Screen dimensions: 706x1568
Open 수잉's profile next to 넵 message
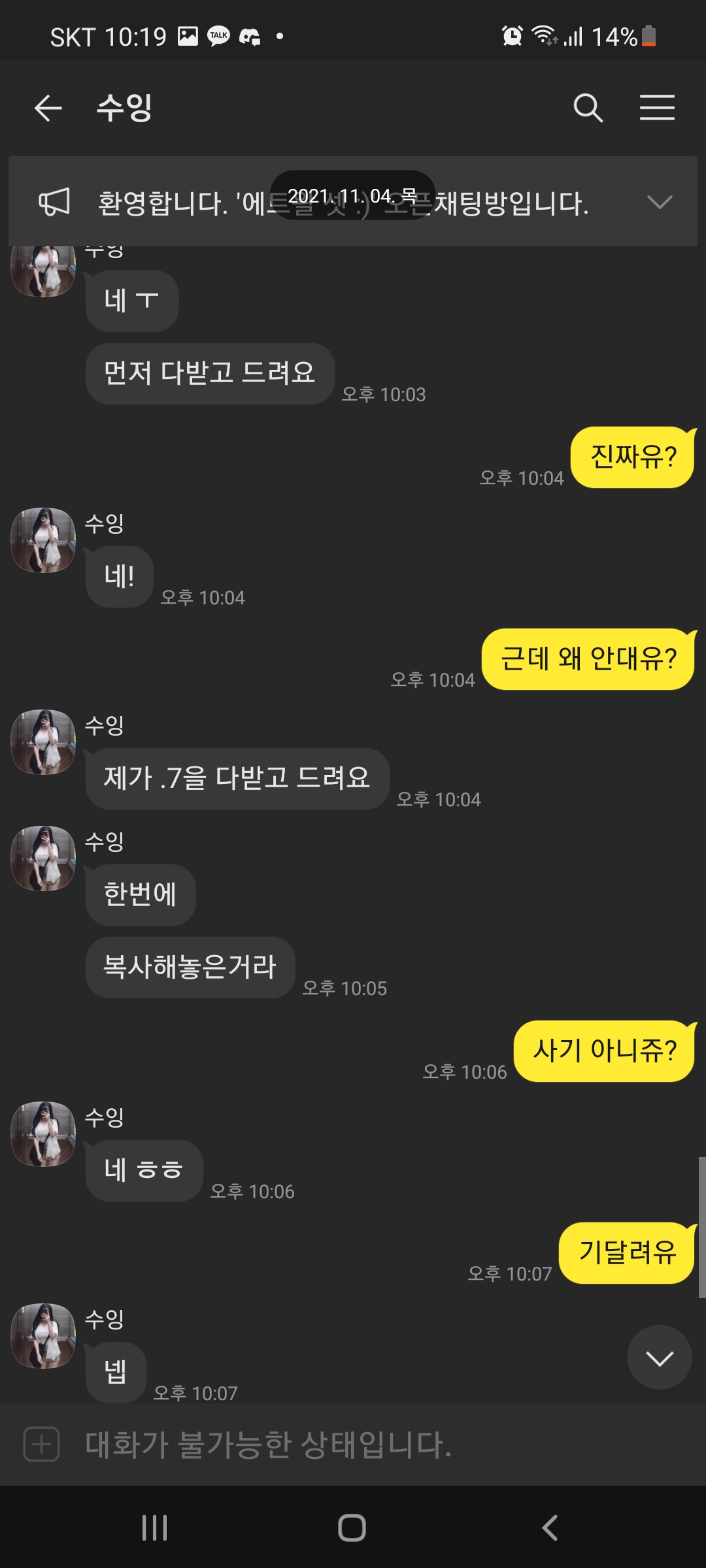43,1335
